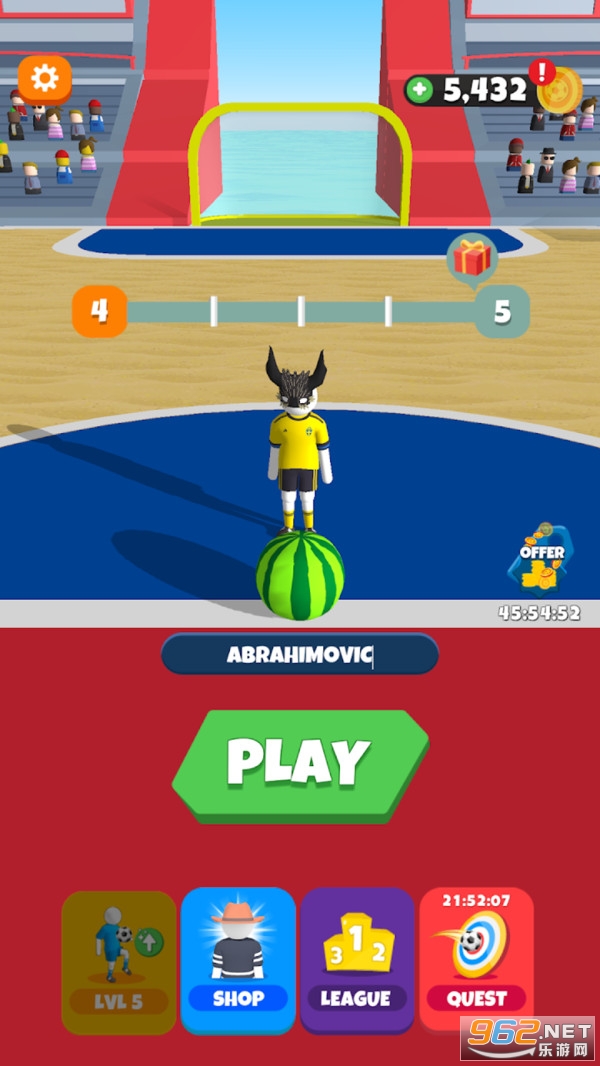Upgrade the player at LVL 5

click(118, 960)
